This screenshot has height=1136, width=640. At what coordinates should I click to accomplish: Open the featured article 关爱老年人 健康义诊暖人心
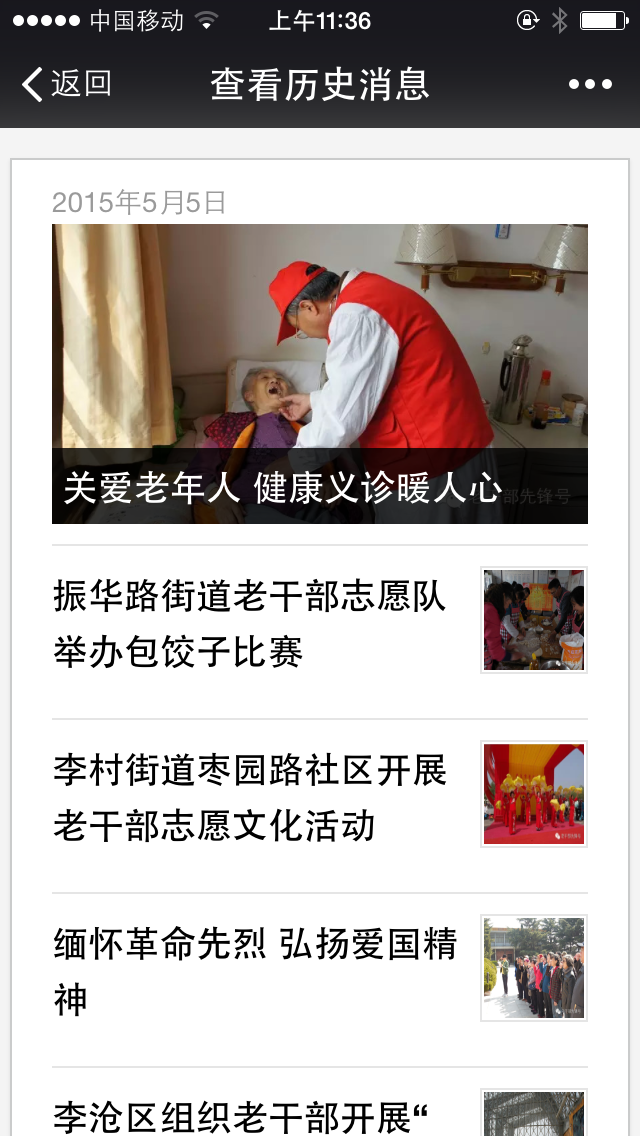pyautogui.click(x=320, y=374)
